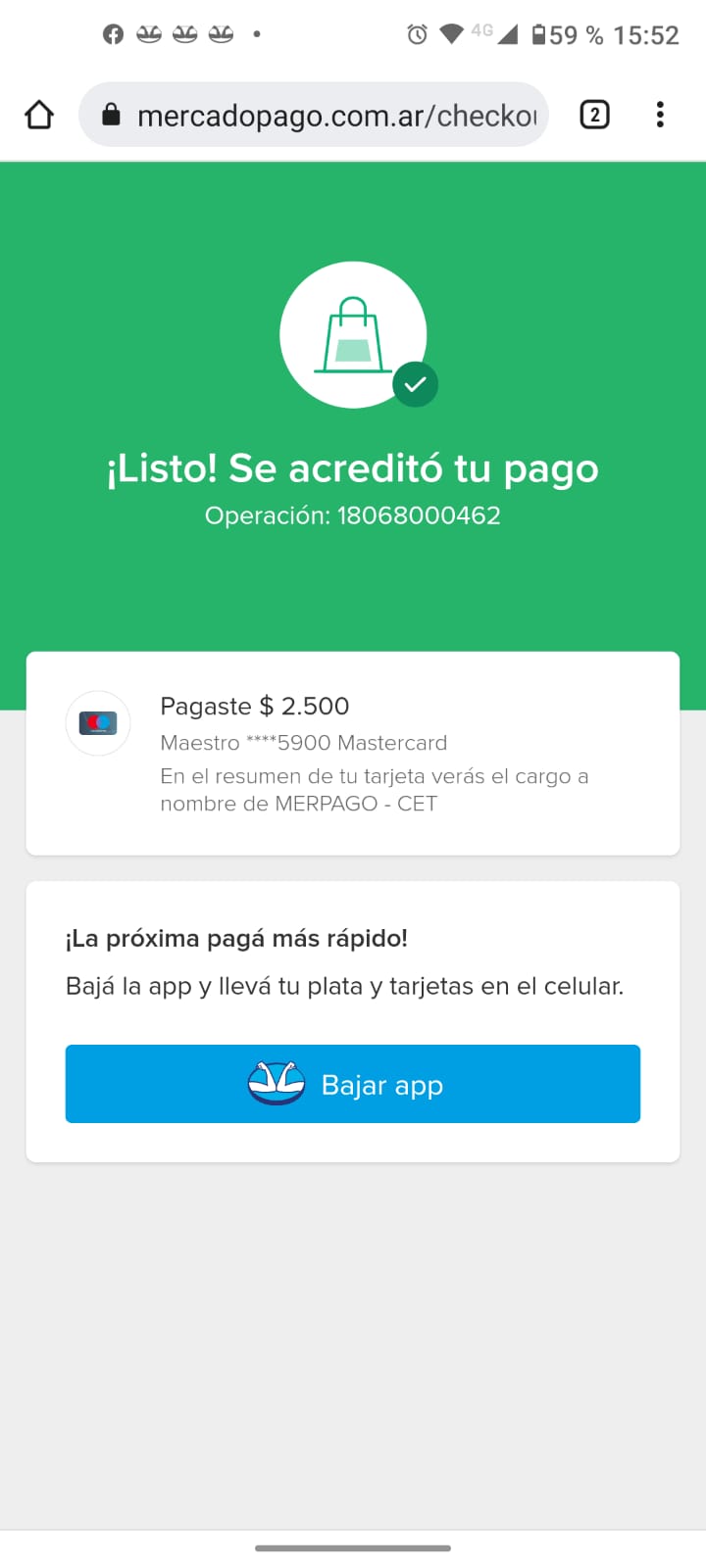Tap the blue Bajar app button

click(x=353, y=1084)
